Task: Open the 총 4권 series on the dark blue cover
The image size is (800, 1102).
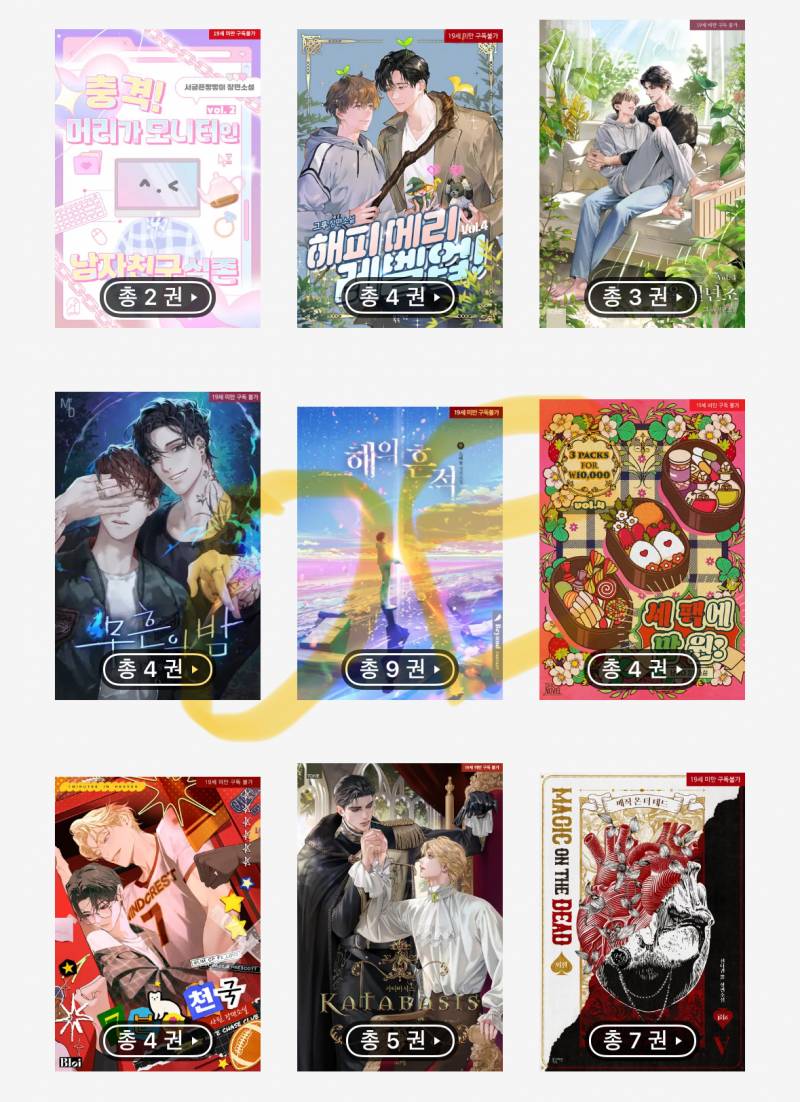Action: (158, 669)
